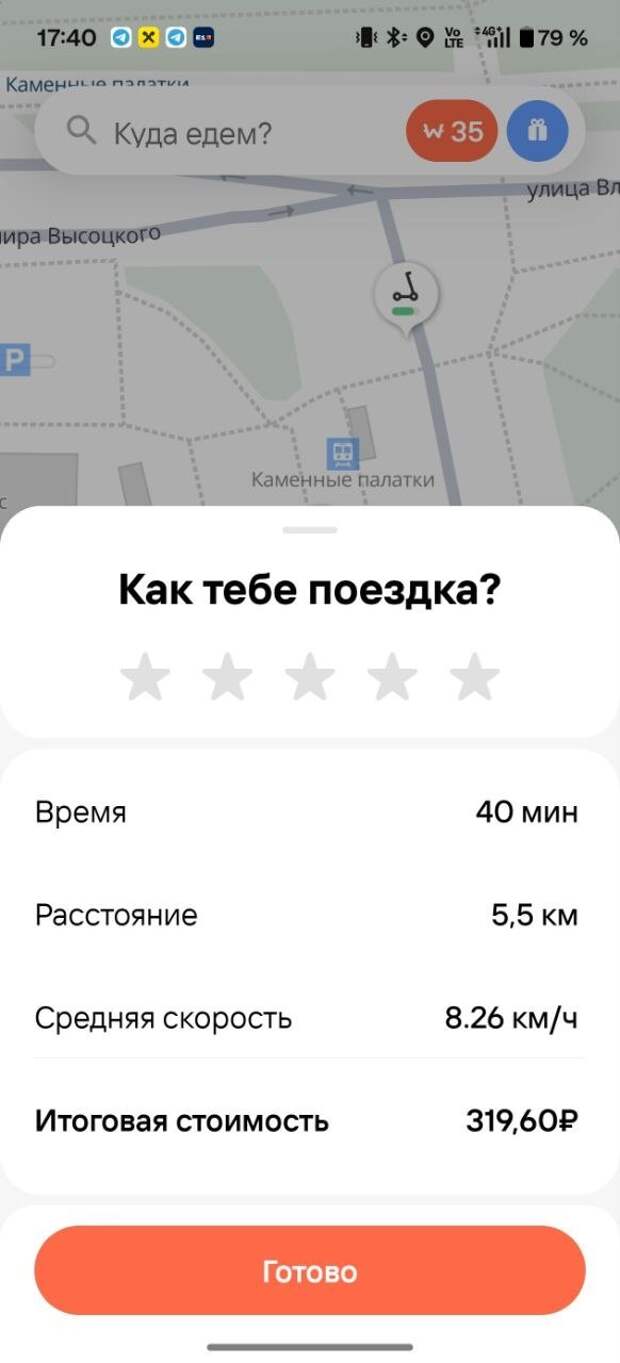Rate the ride five stars
The image size is (620, 1363).
474,677
